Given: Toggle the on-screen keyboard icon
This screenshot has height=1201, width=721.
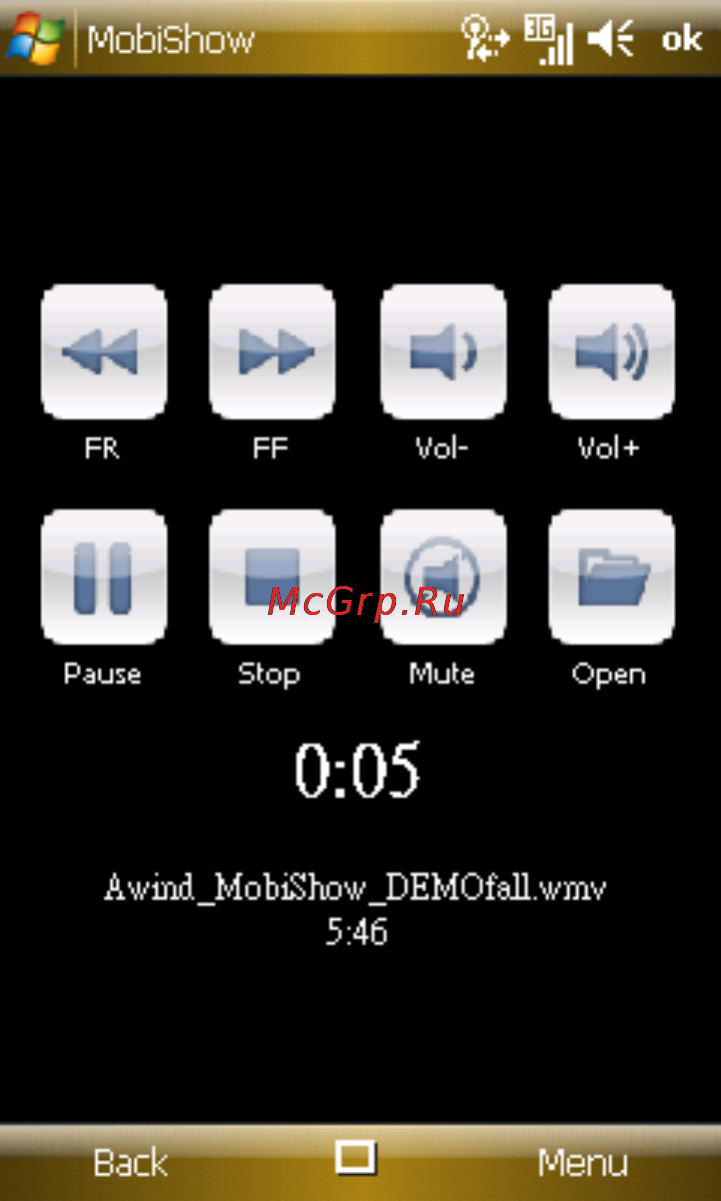Looking at the screenshot, I should pyautogui.click(x=356, y=1158).
